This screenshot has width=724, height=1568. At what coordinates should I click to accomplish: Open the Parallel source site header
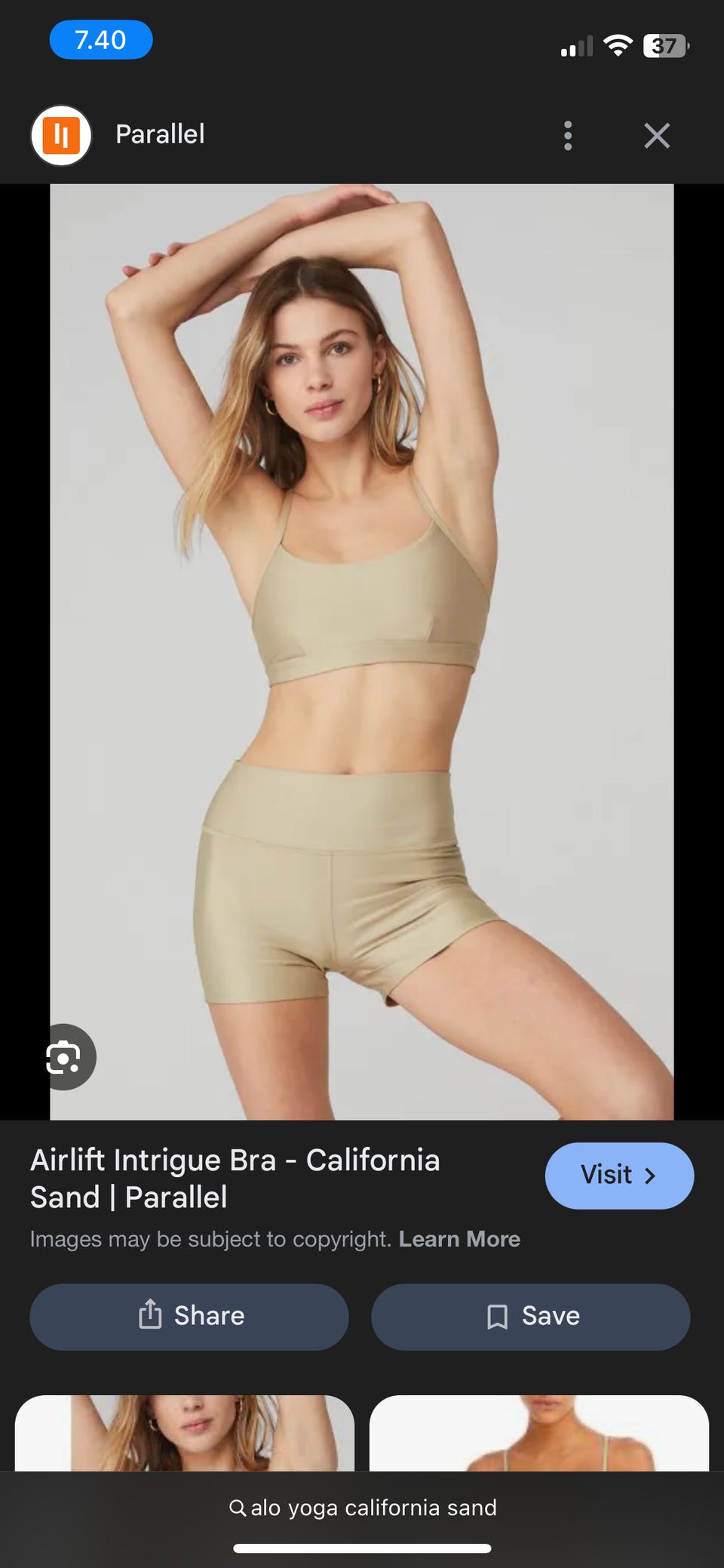[x=160, y=134]
